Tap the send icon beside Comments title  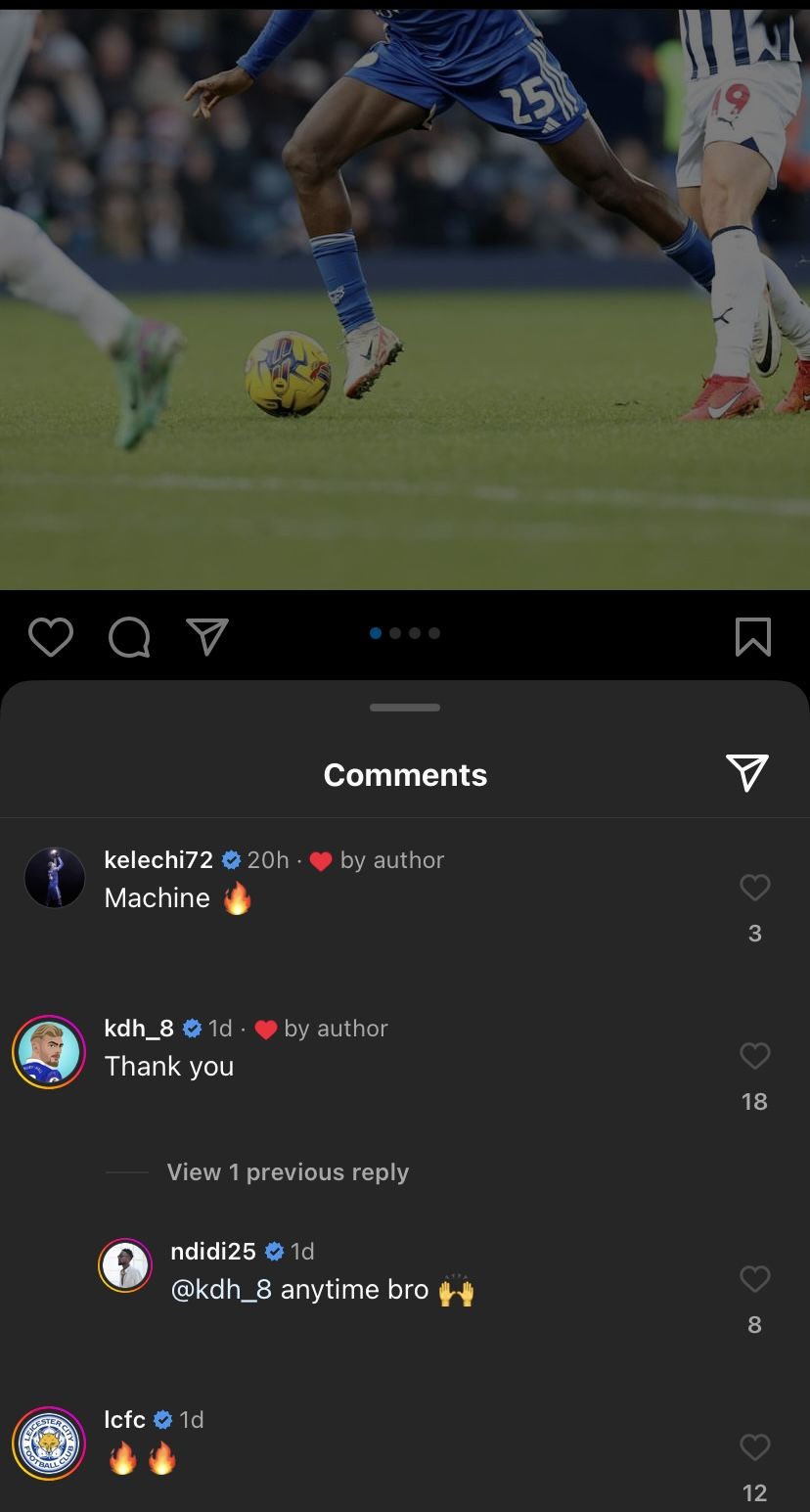pos(747,773)
